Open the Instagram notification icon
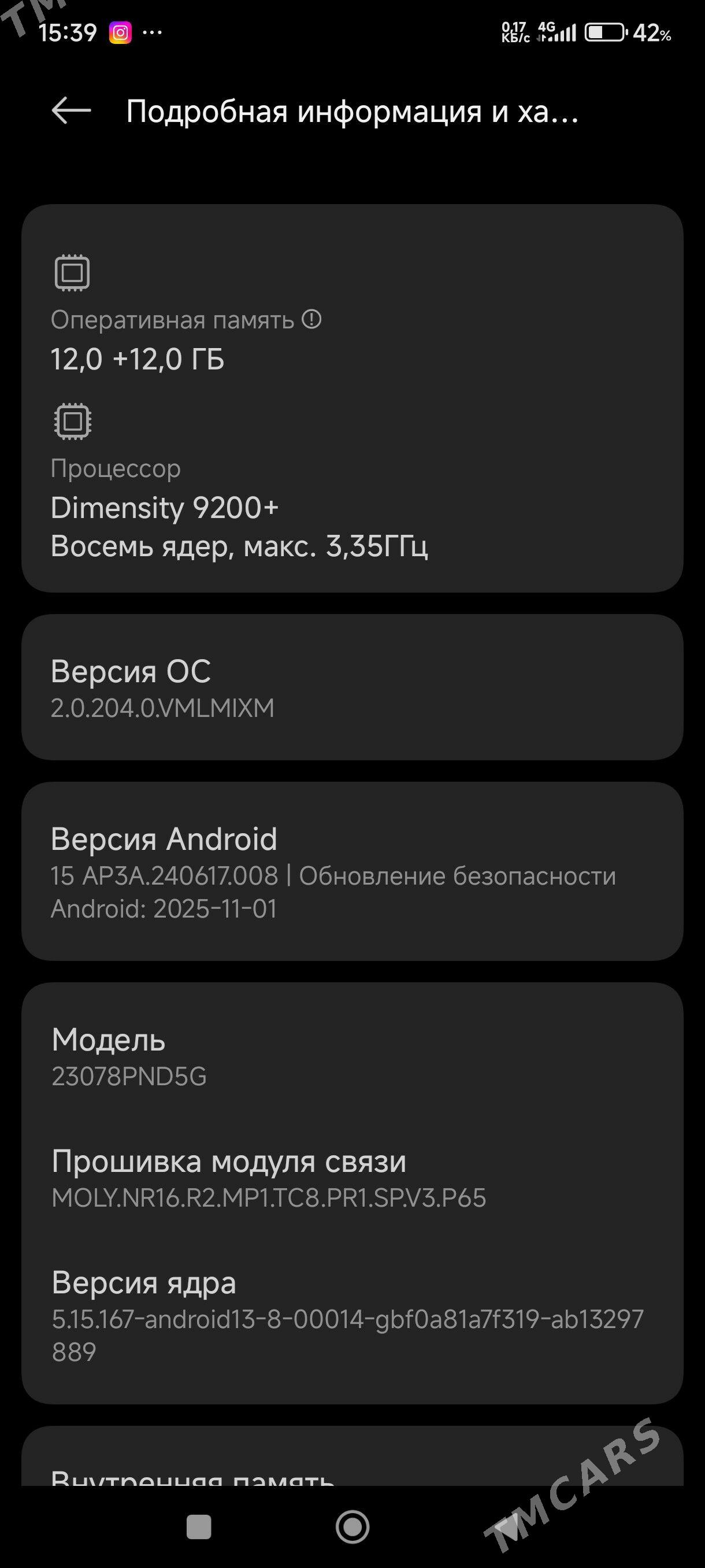 coord(122,32)
